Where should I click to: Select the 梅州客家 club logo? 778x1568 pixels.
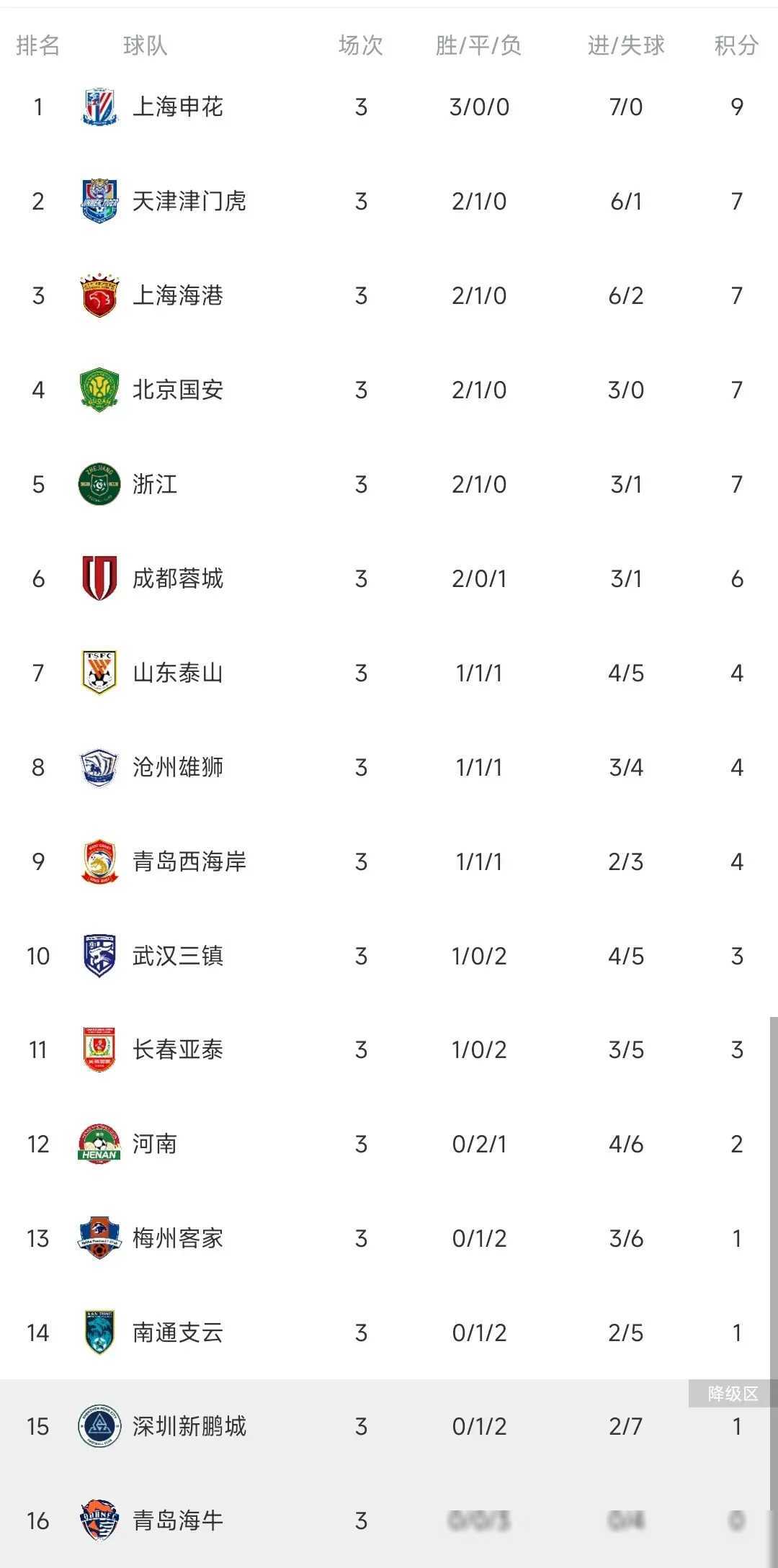(99, 1239)
